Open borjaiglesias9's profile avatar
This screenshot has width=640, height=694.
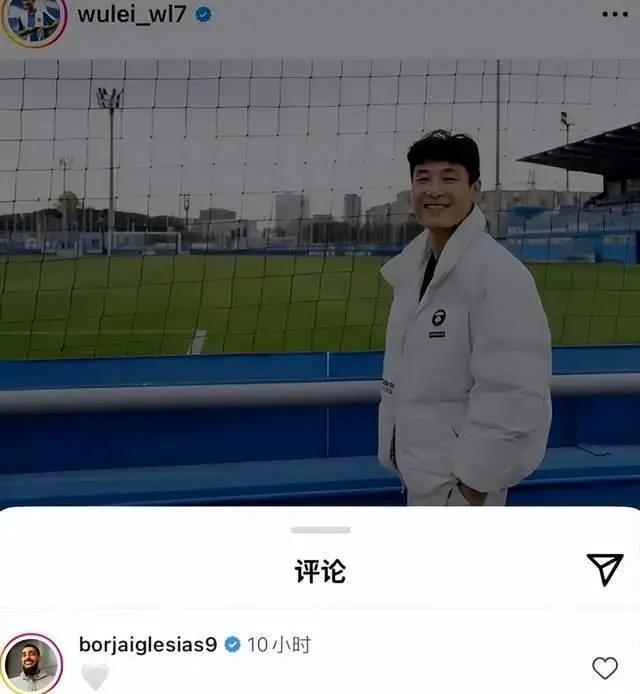31,663
